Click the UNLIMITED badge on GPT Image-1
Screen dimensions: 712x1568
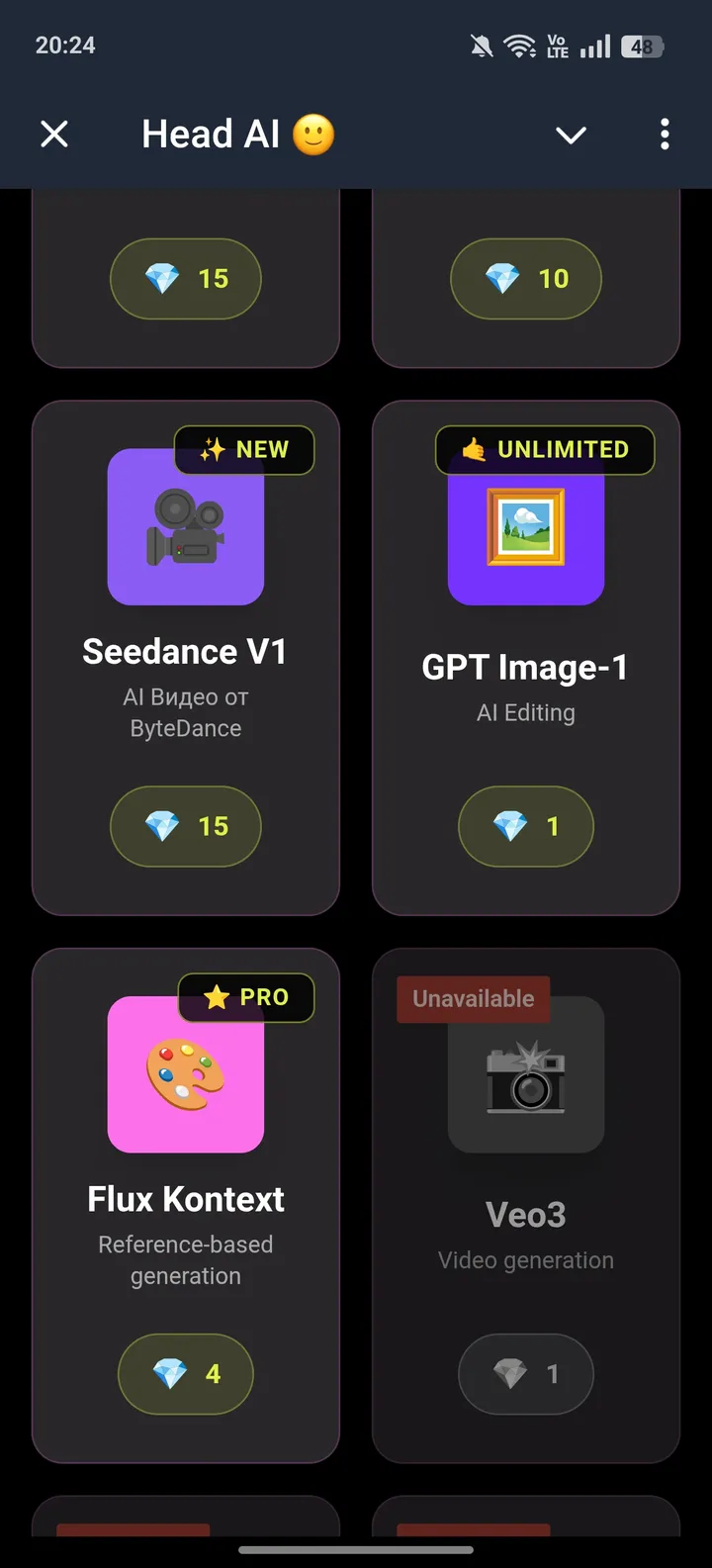tap(545, 450)
